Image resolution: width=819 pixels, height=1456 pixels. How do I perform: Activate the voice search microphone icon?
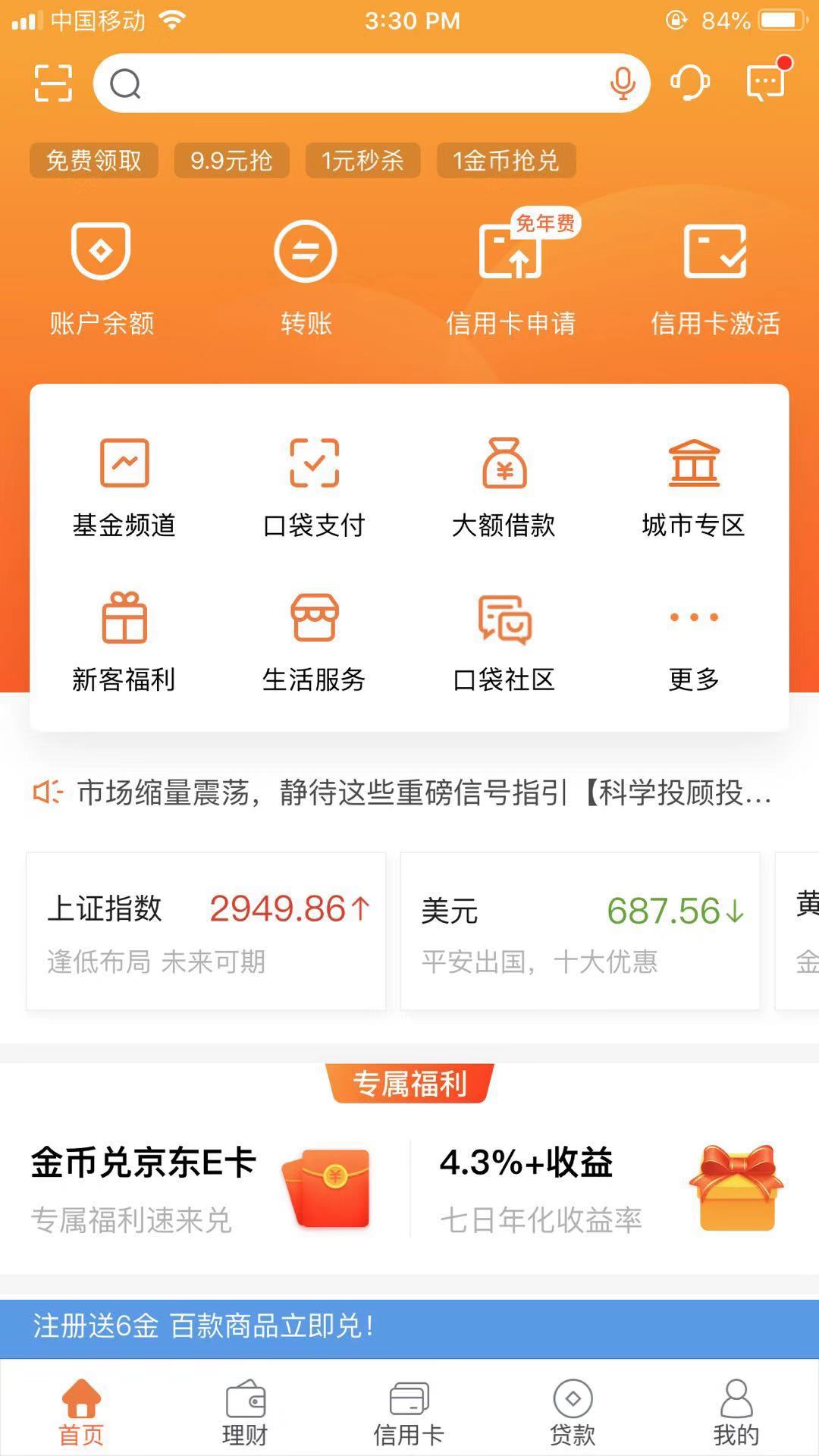point(622,83)
